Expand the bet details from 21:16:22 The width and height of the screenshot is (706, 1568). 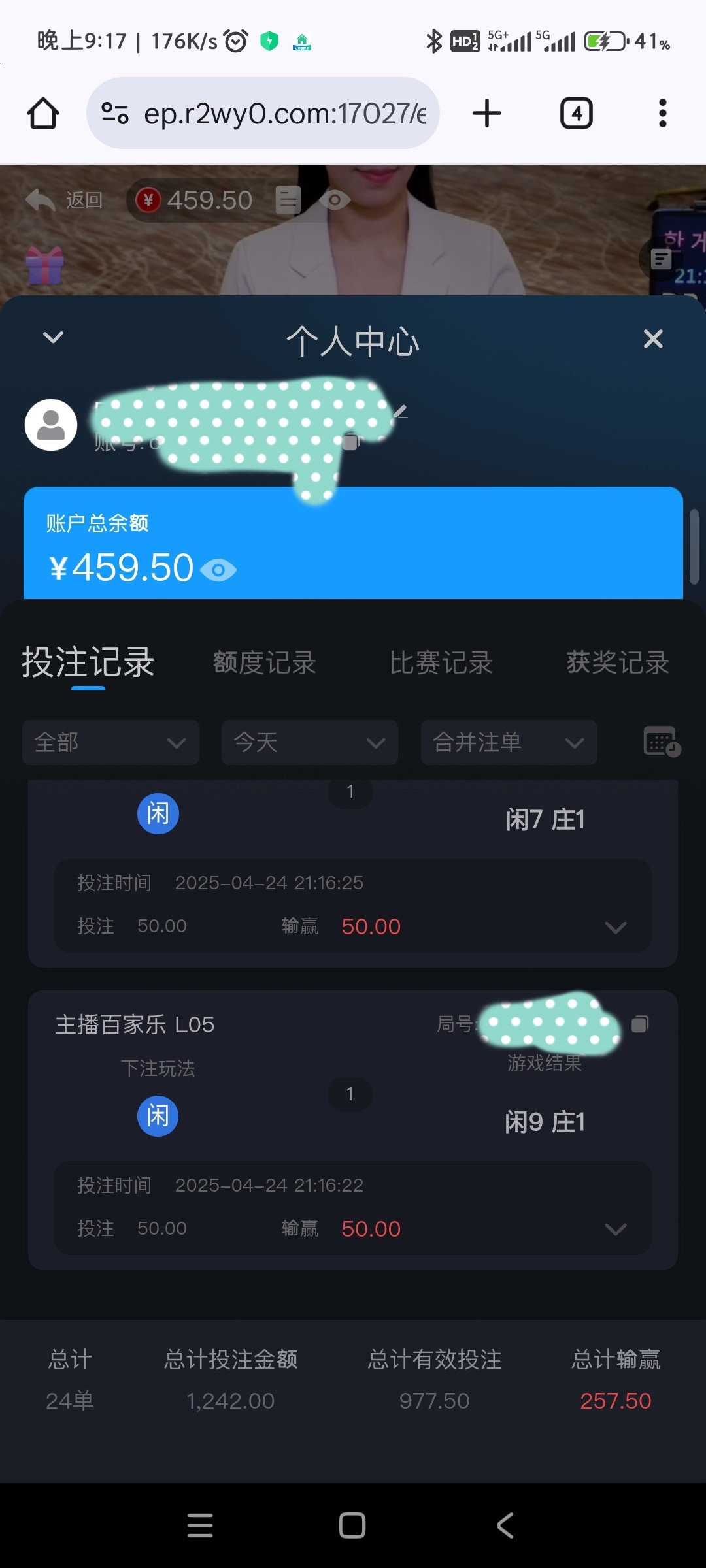pos(615,1230)
